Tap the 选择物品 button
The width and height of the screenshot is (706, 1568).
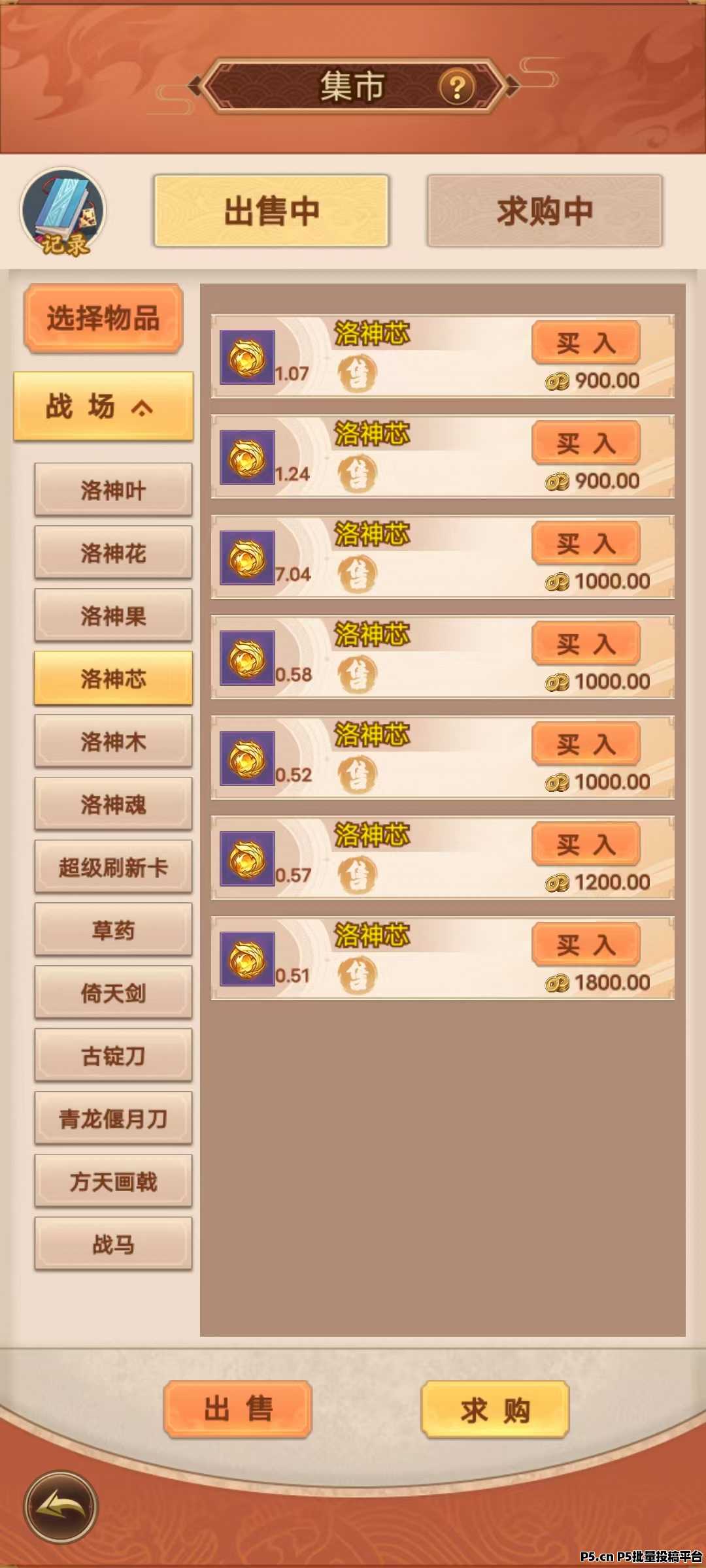tap(103, 318)
